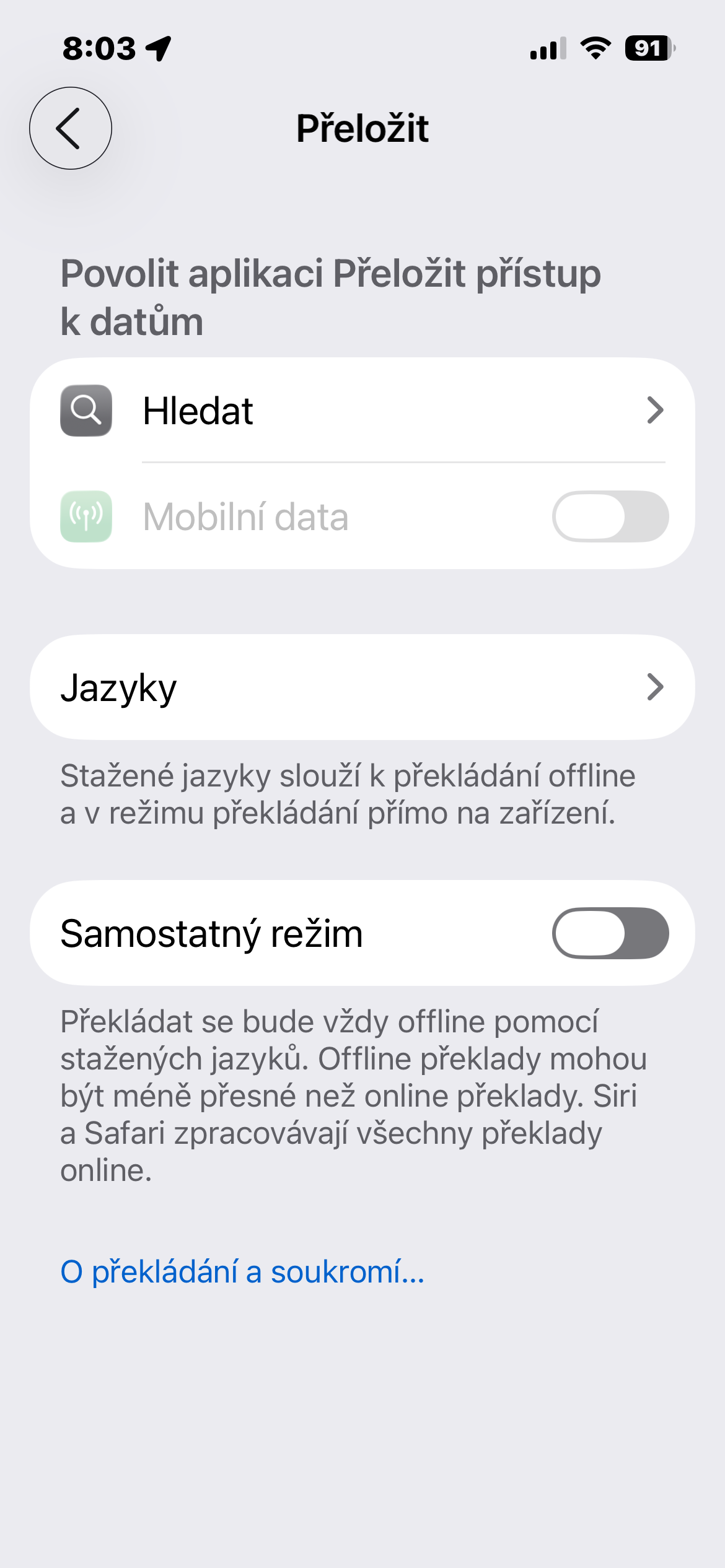Open the Jazyky settings
The width and height of the screenshot is (725, 1568).
click(x=362, y=687)
